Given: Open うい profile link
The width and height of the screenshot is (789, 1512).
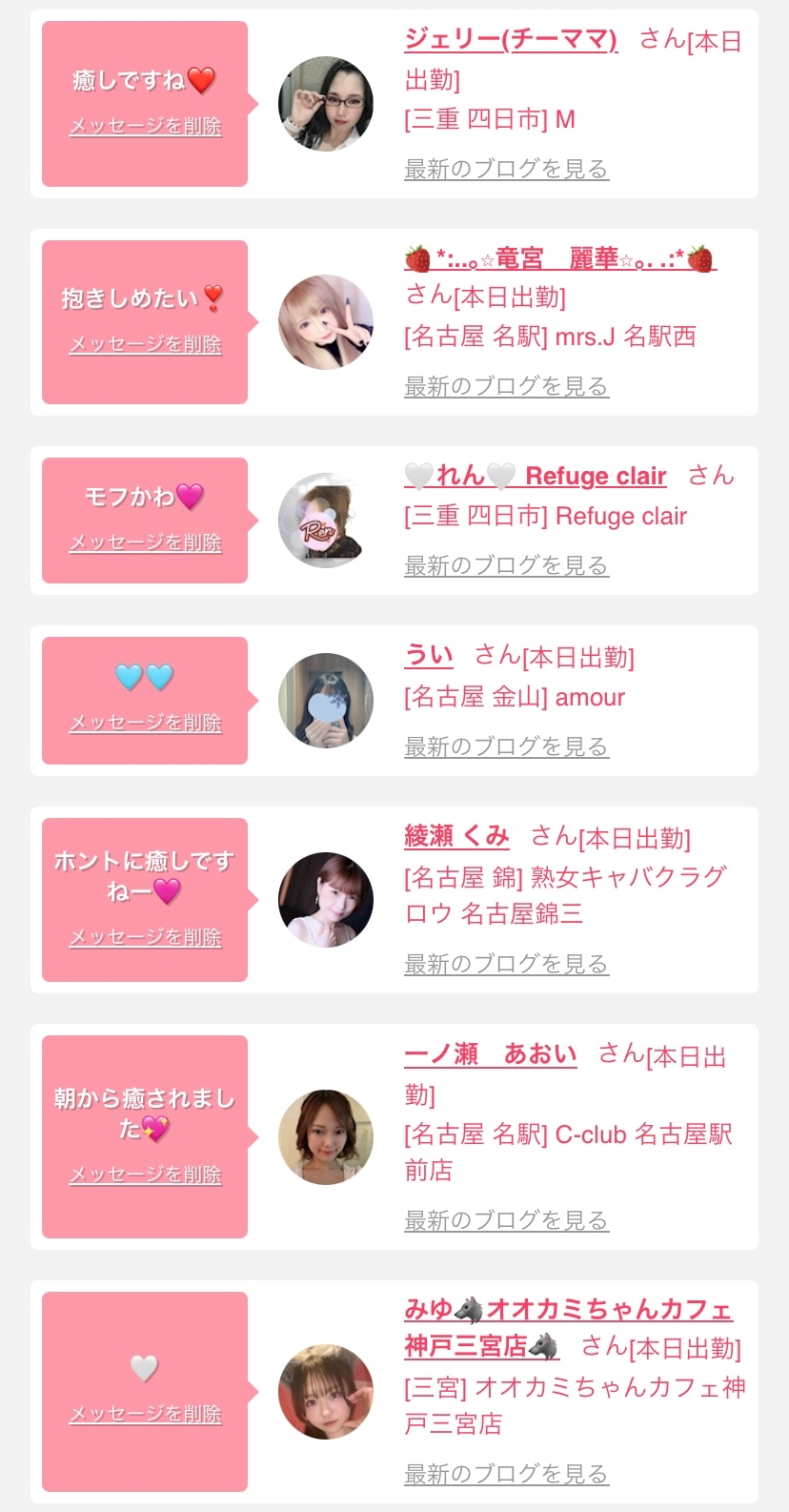Looking at the screenshot, I should (429, 655).
